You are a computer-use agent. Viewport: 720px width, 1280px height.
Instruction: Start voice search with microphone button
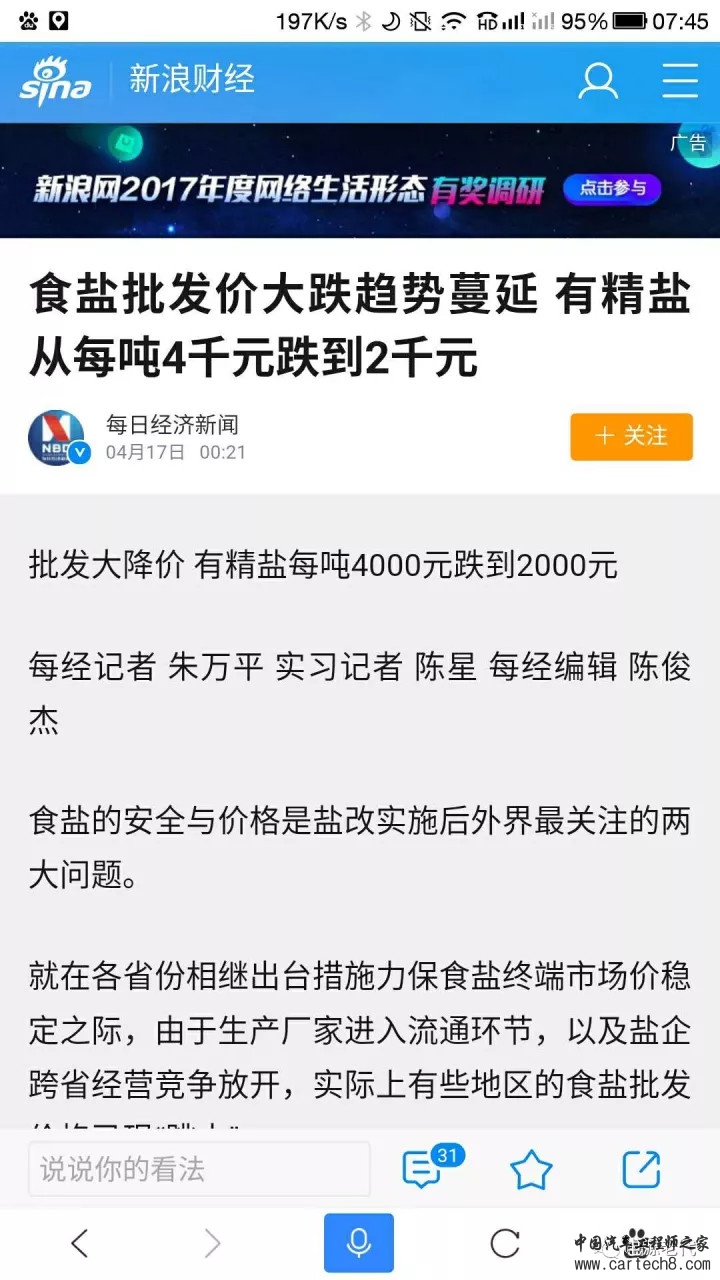(x=359, y=1243)
